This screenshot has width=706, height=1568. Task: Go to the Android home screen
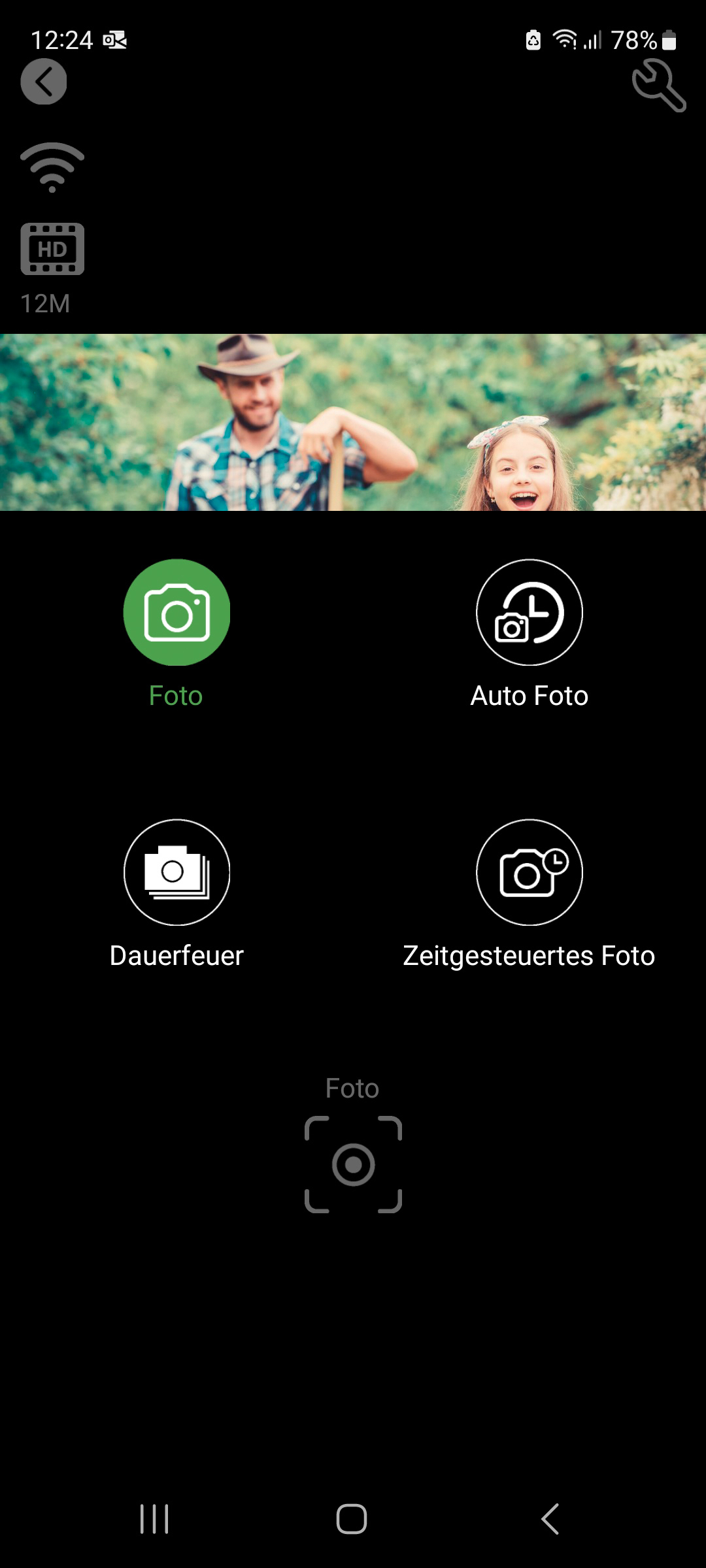(352, 1519)
